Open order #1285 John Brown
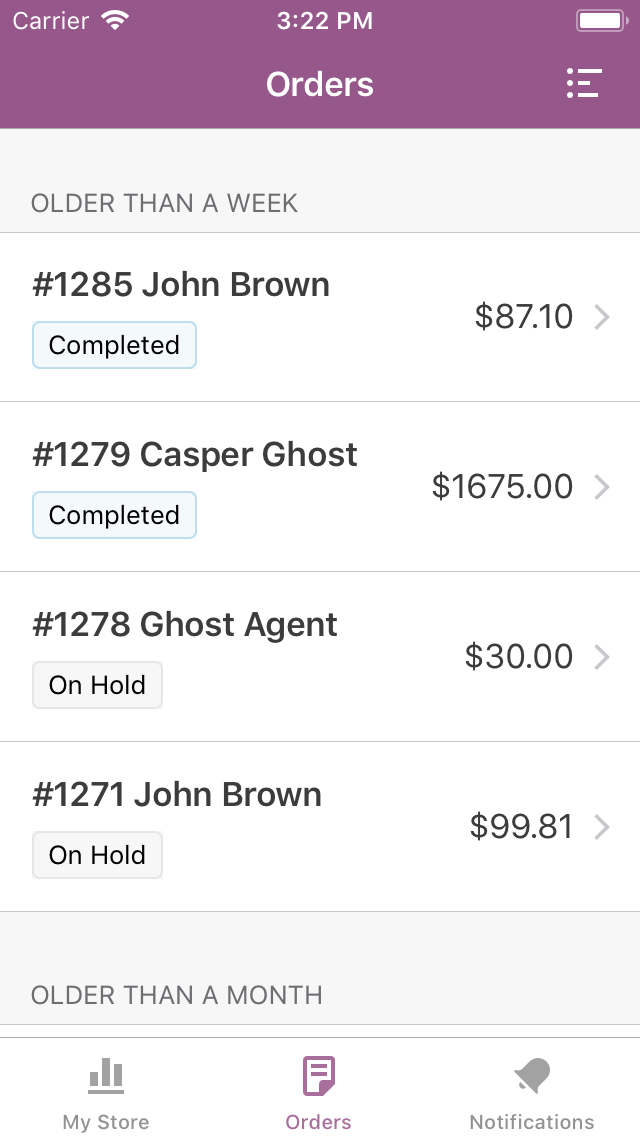 pyautogui.click(x=320, y=317)
